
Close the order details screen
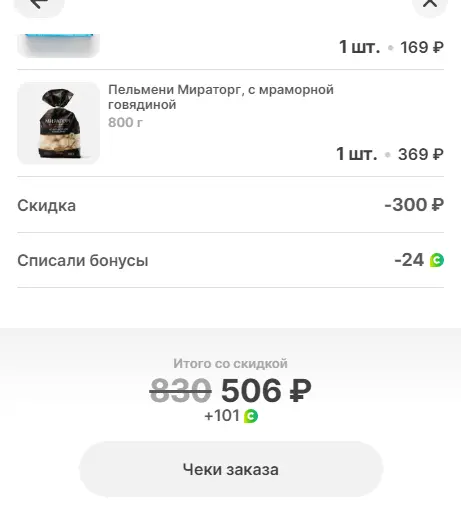[430, 5]
